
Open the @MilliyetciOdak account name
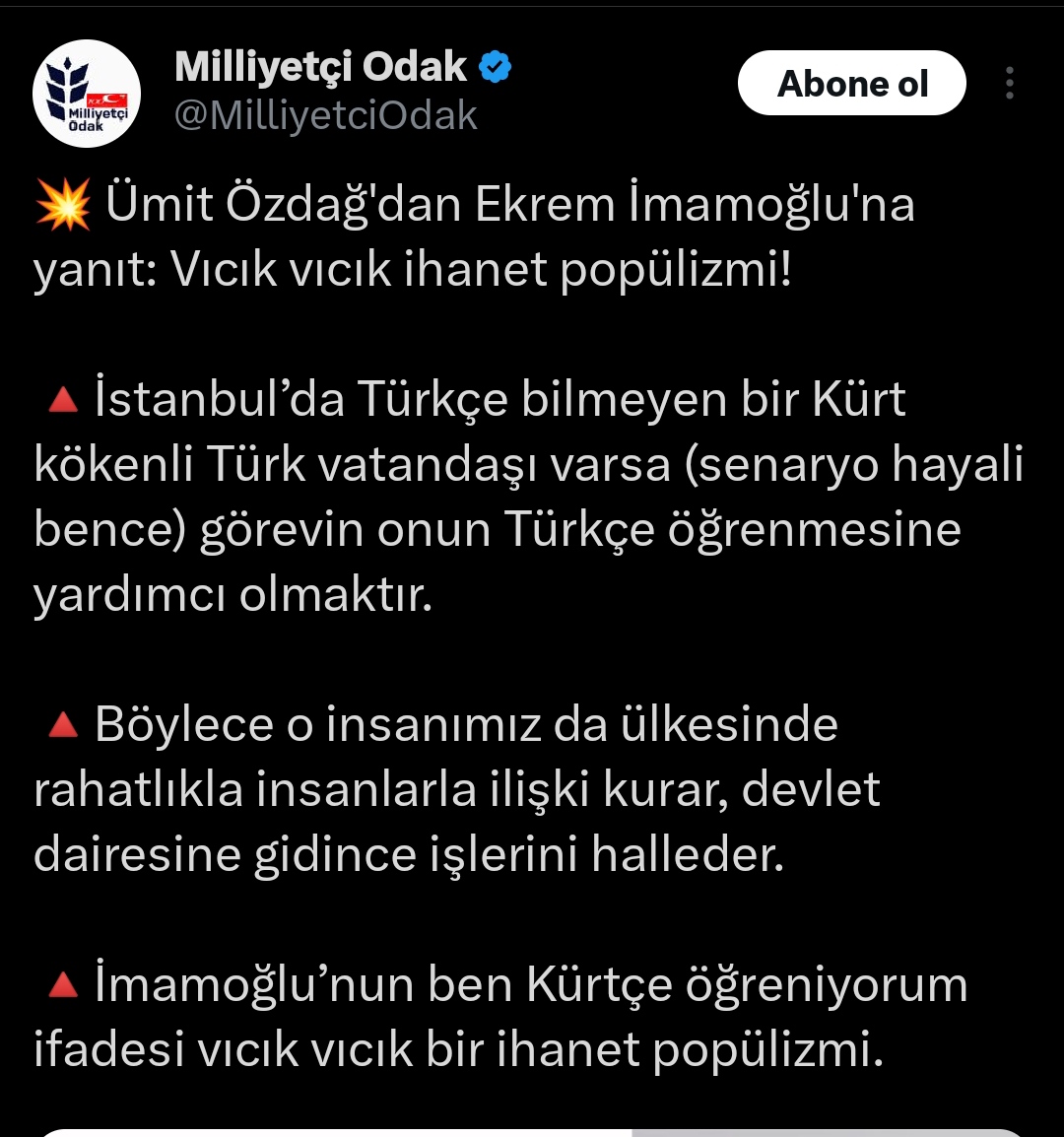[325, 116]
